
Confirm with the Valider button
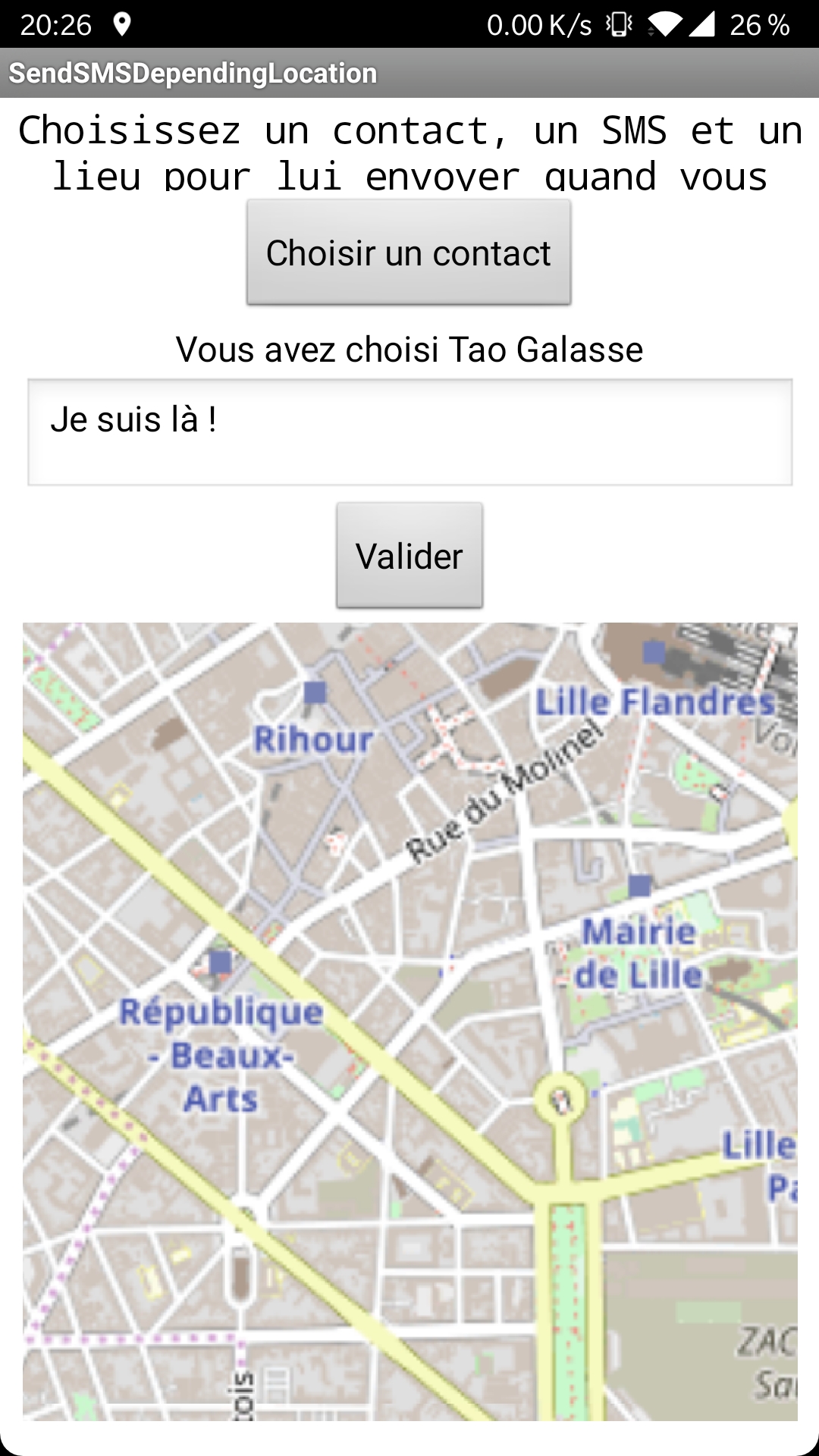[409, 555]
